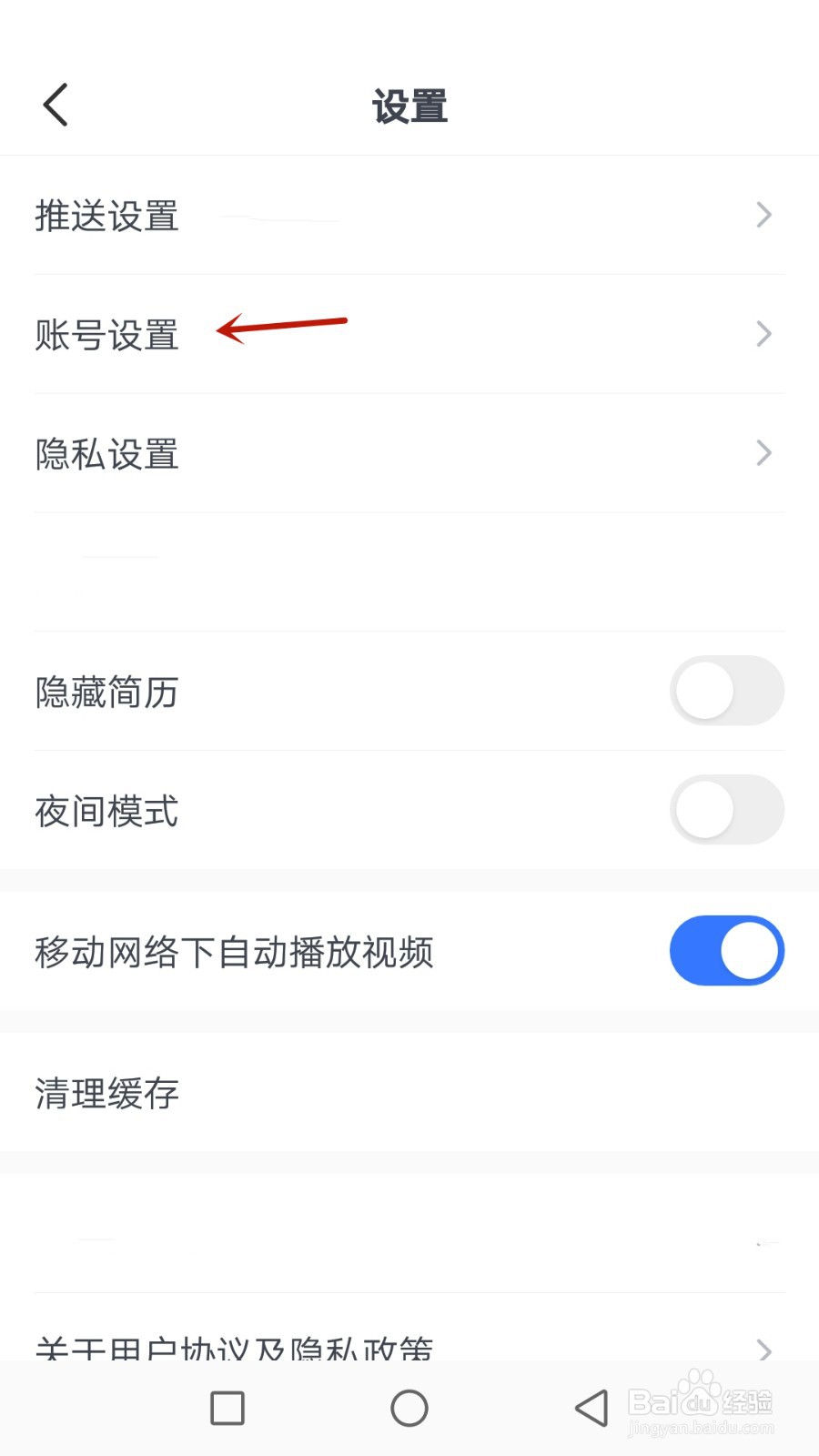The height and width of the screenshot is (1456, 819).
Task: Tap the 隐藏简历 row label
Action: pyautogui.click(x=106, y=691)
